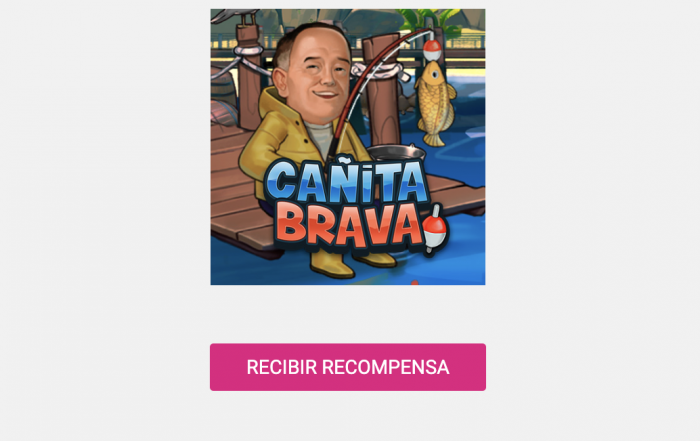Tap the RECIBIR RECOMPENSA button
Viewport: 700px width, 441px height.
point(347,367)
